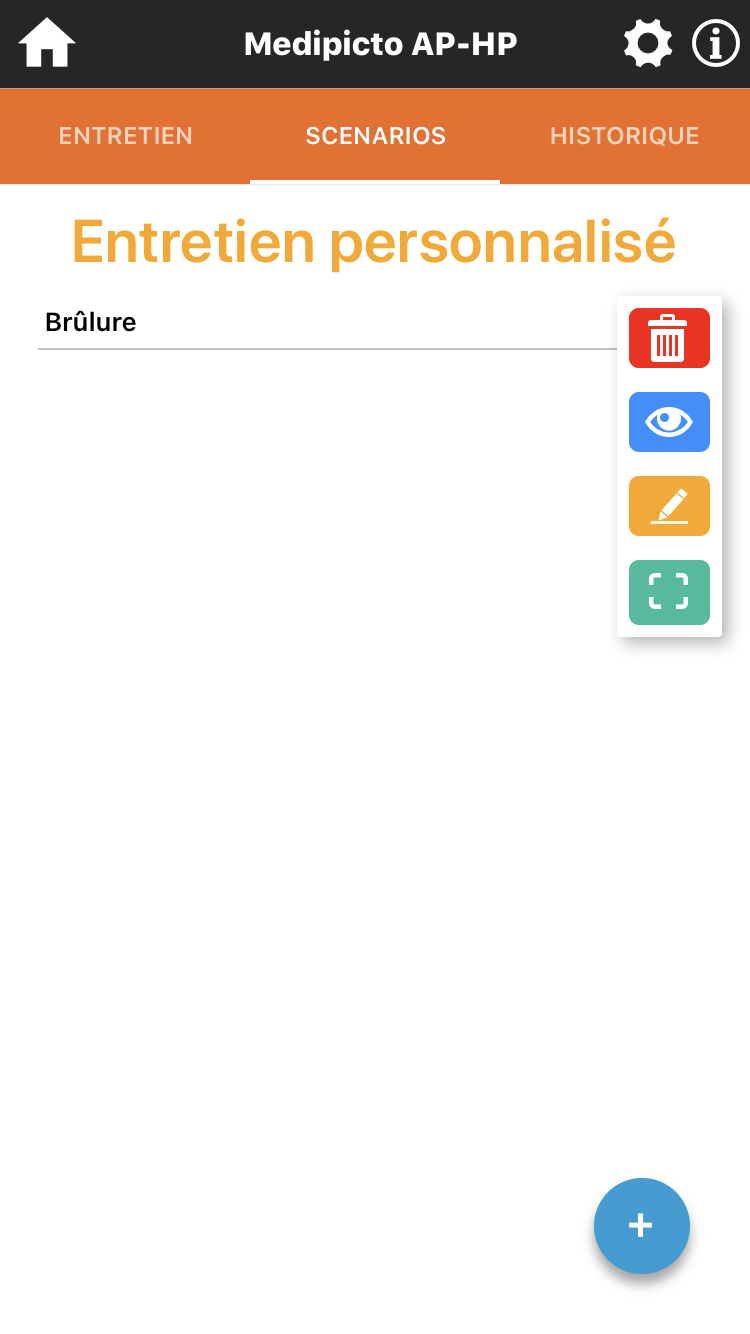This screenshot has width=750, height=1334.
Task: Select the Scenarios tab
Action: [x=375, y=136]
